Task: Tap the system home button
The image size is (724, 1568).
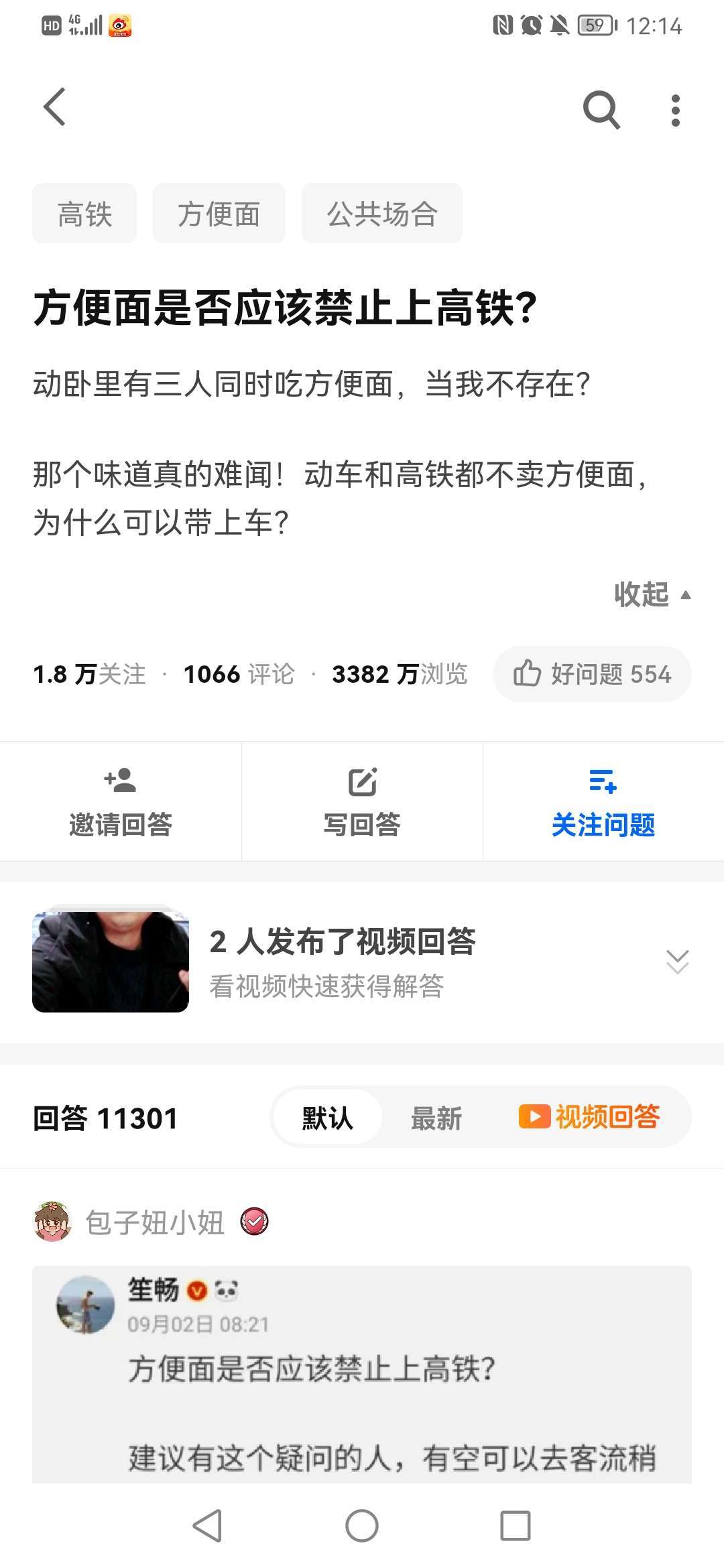Action: tap(362, 1526)
